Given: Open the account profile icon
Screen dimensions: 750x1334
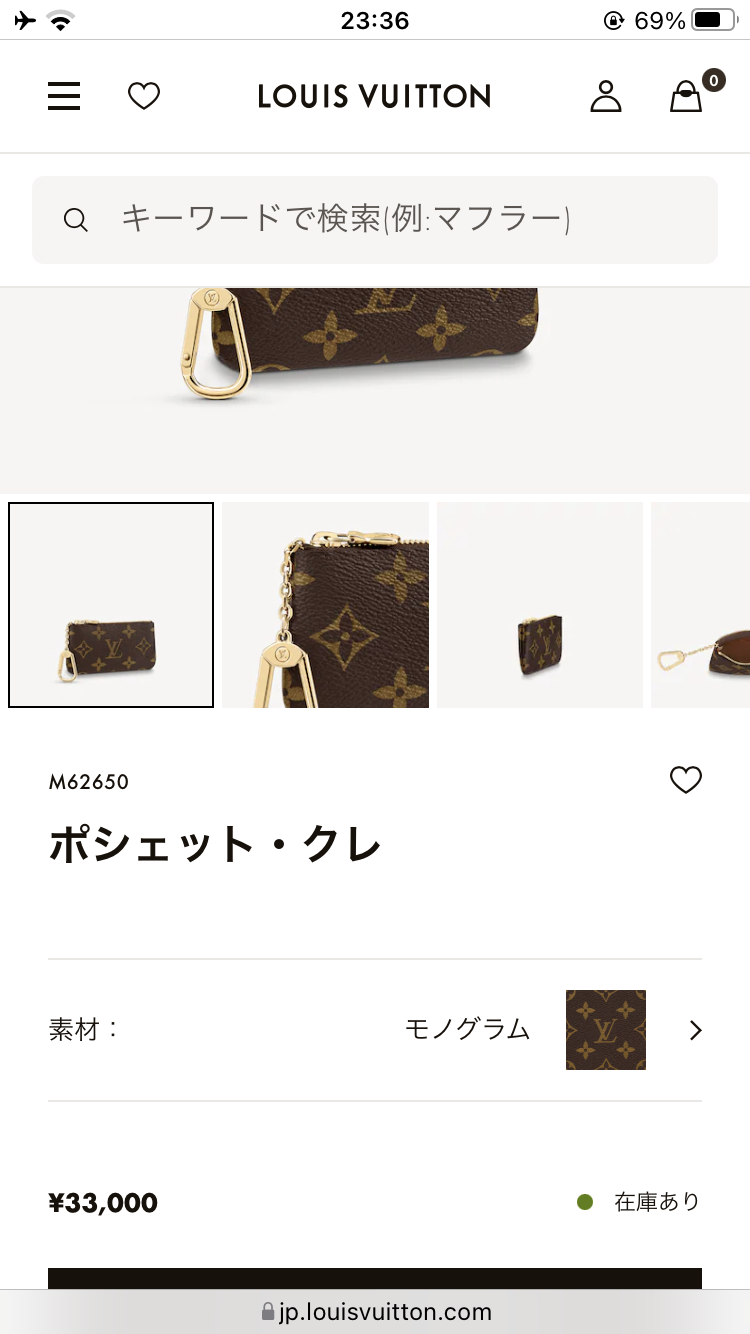Looking at the screenshot, I should coord(605,96).
